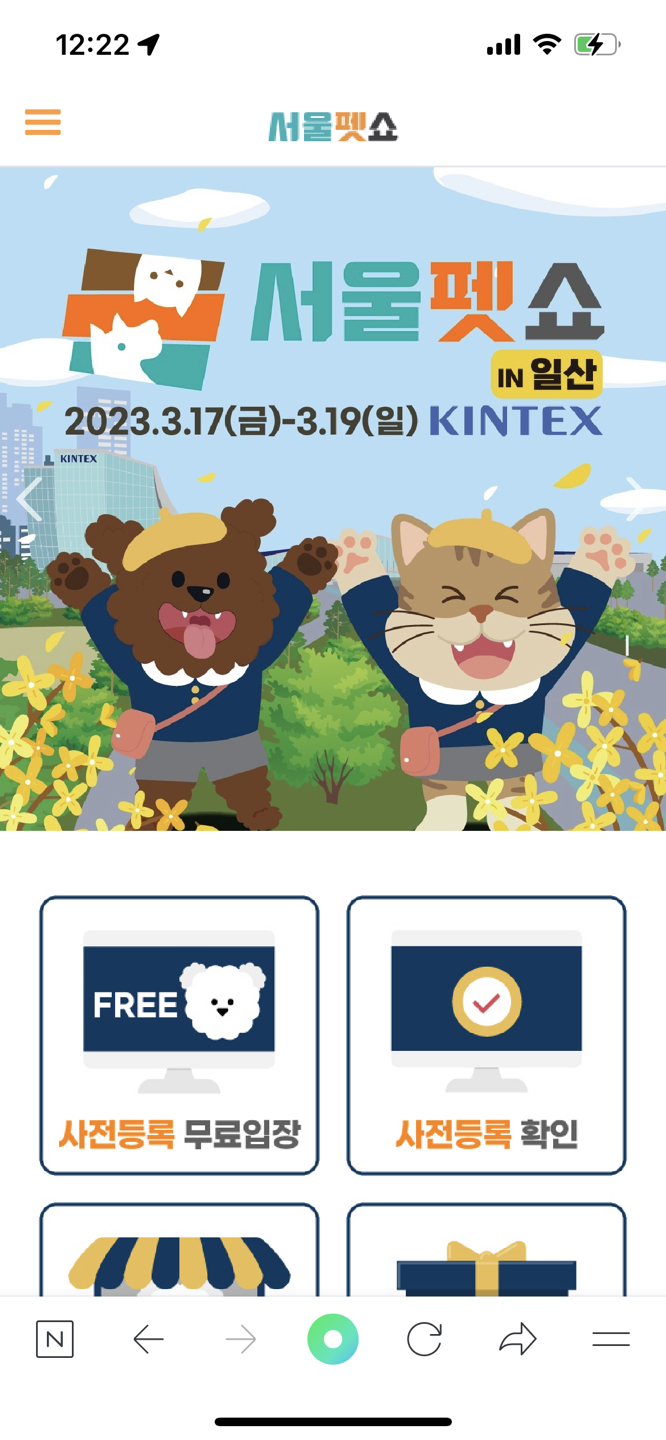Open 사전등록 무료입장 card
Image resolution: width=666 pixels, height=1440 pixels.
click(179, 1035)
